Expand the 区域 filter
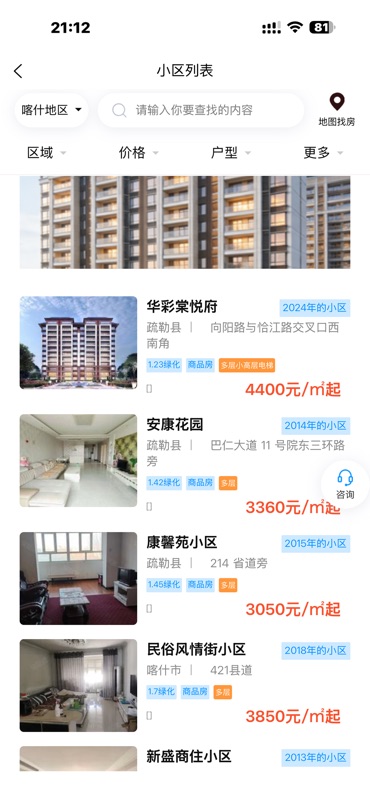Image resolution: width=370 pixels, height=800 pixels. (46, 153)
